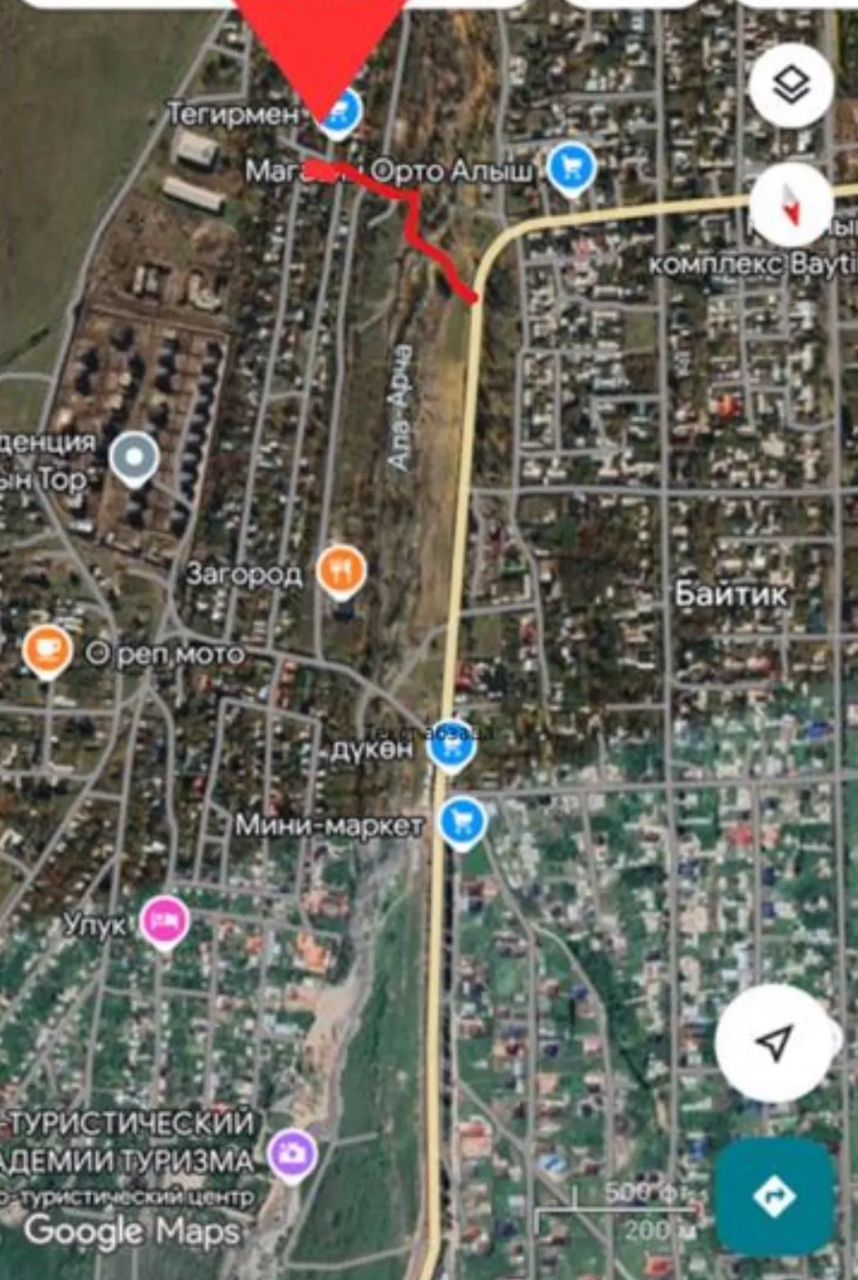The width and height of the screenshot is (858, 1280).
Task: Select the Мини-маркет store pin
Action: pos(462,821)
